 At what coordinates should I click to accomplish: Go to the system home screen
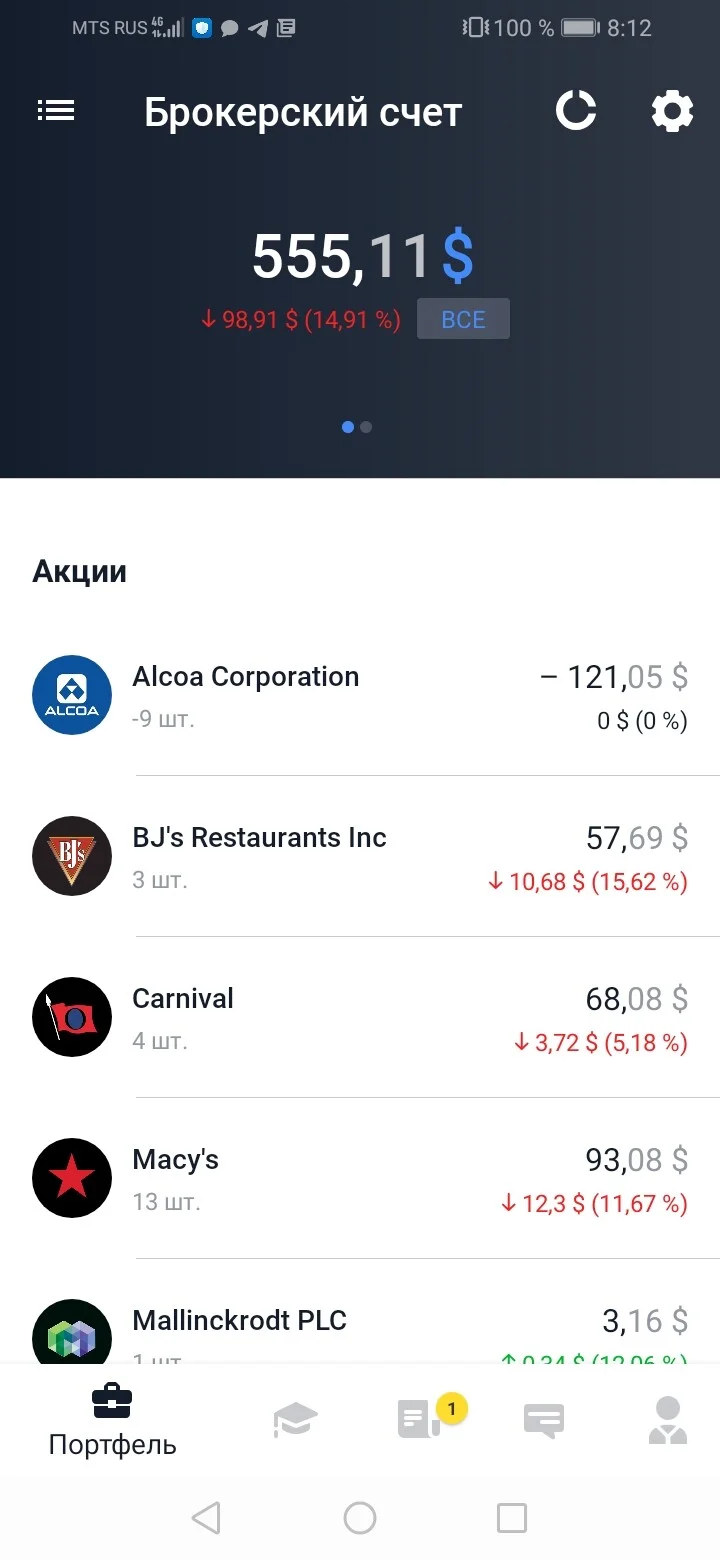coord(360,1518)
